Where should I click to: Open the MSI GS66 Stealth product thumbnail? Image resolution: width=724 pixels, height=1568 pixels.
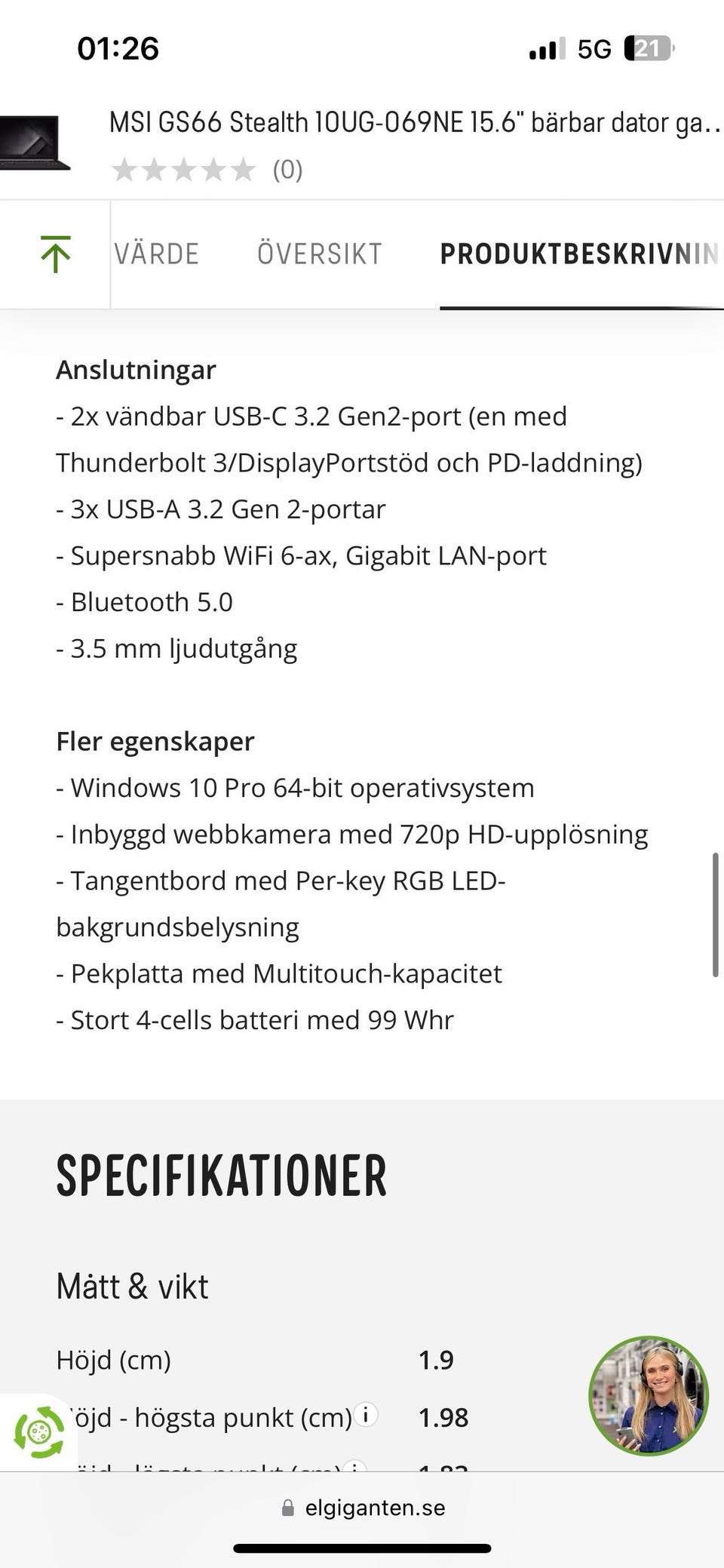35,143
